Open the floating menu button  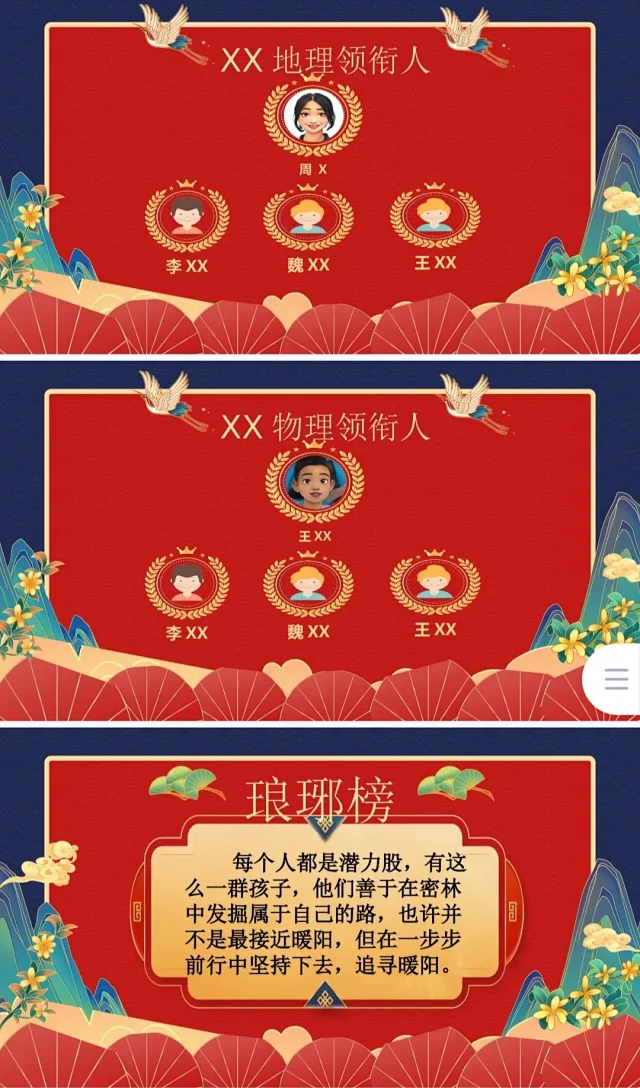(616, 680)
